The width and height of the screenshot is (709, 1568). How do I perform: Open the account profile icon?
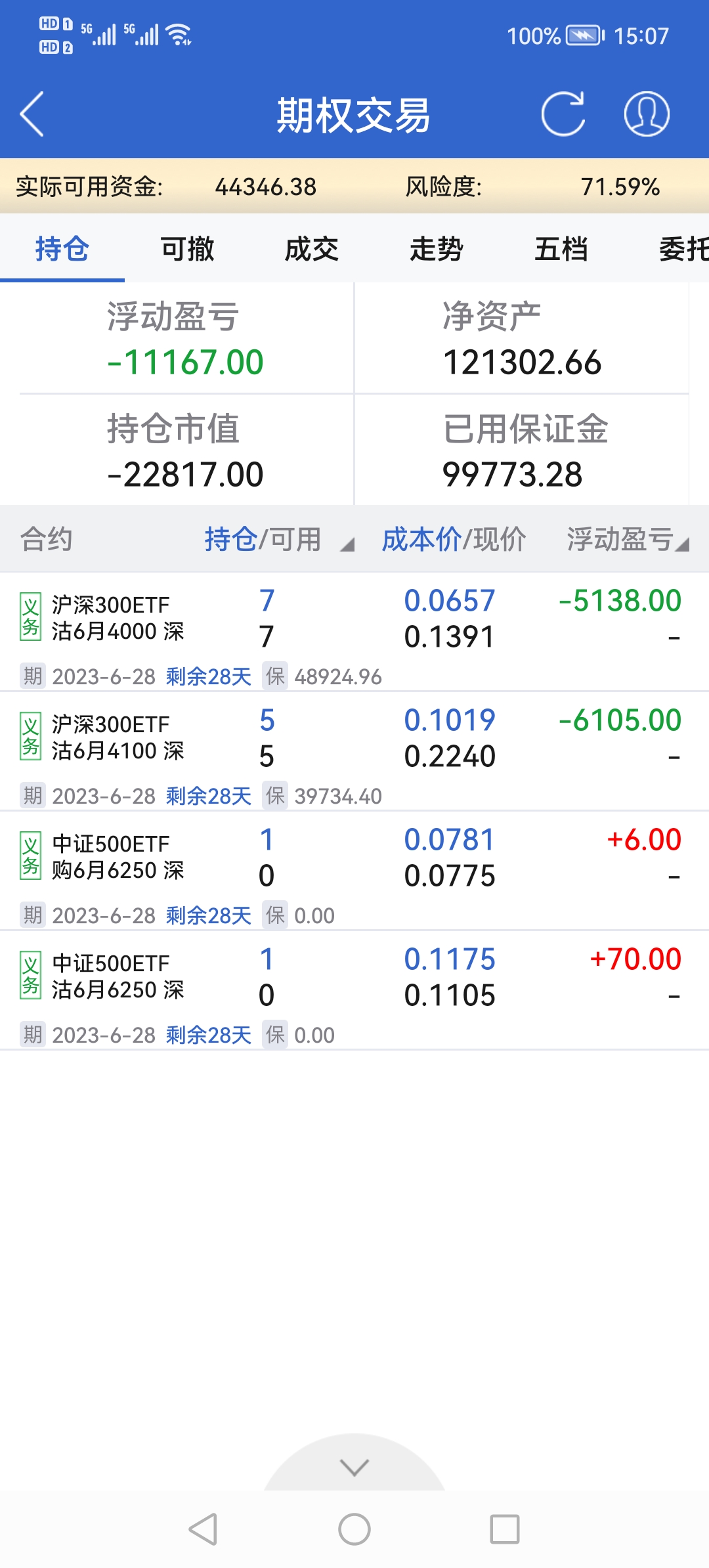(x=647, y=114)
